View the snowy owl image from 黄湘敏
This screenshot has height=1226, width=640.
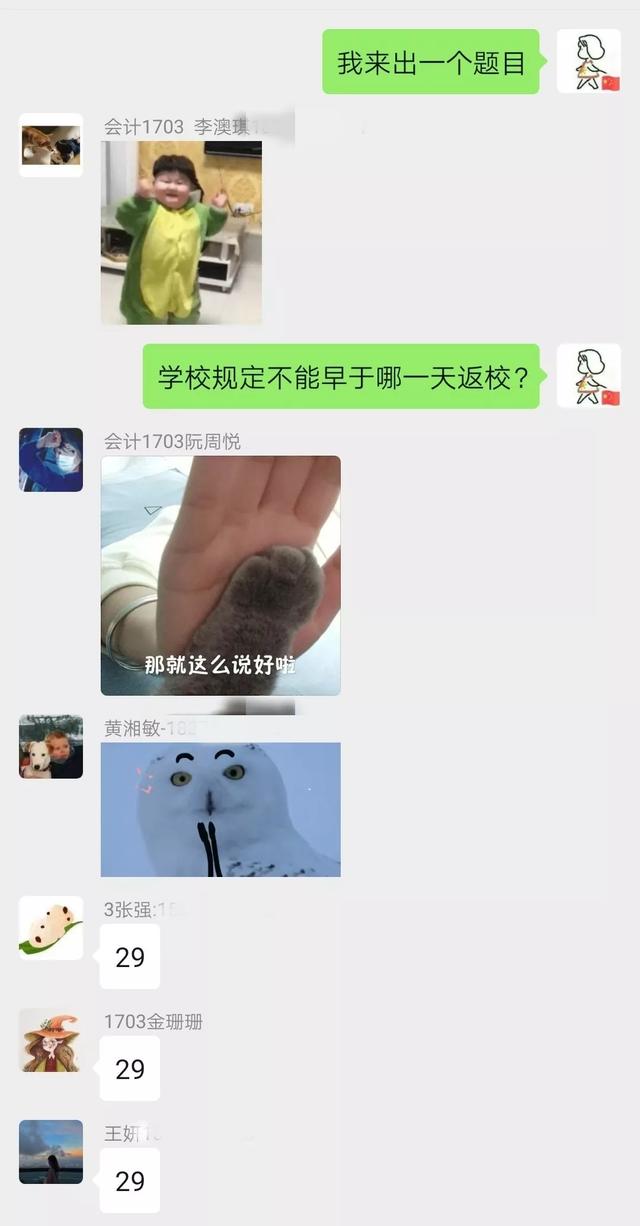coord(220,809)
